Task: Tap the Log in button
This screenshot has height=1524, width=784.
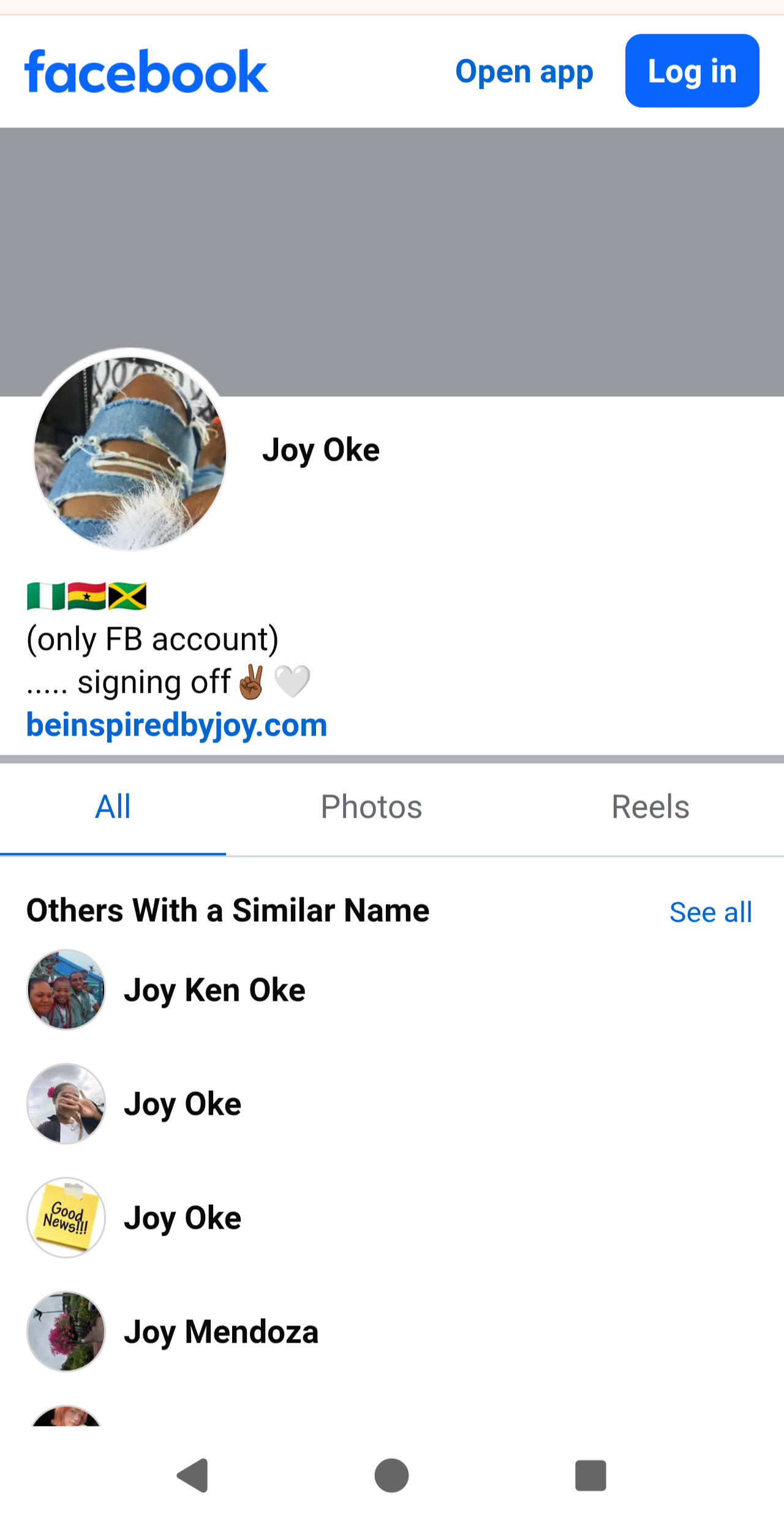Action: coord(692,71)
